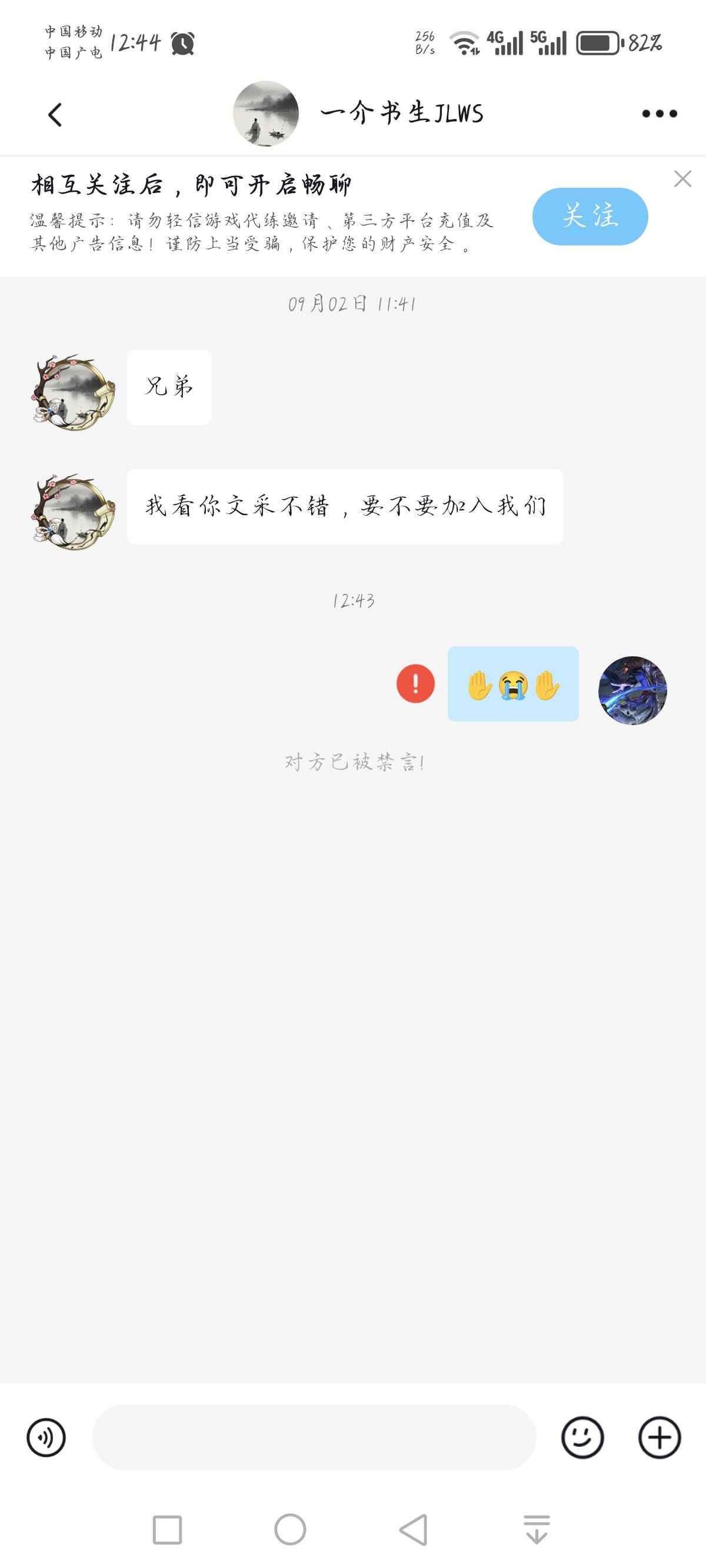Open the emoji picker
Image resolution: width=706 pixels, height=1568 pixels.
coord(582,1437)
